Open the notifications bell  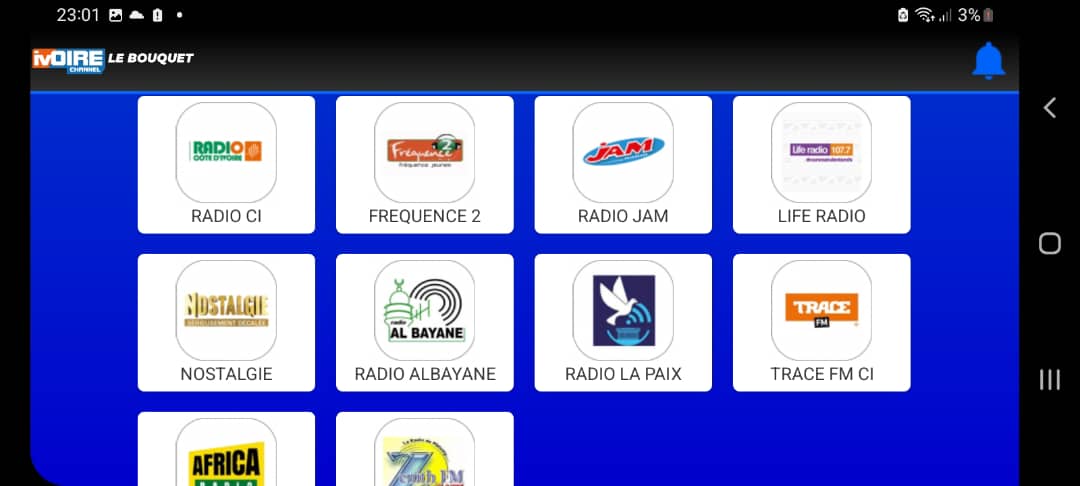tap(988, 61)
